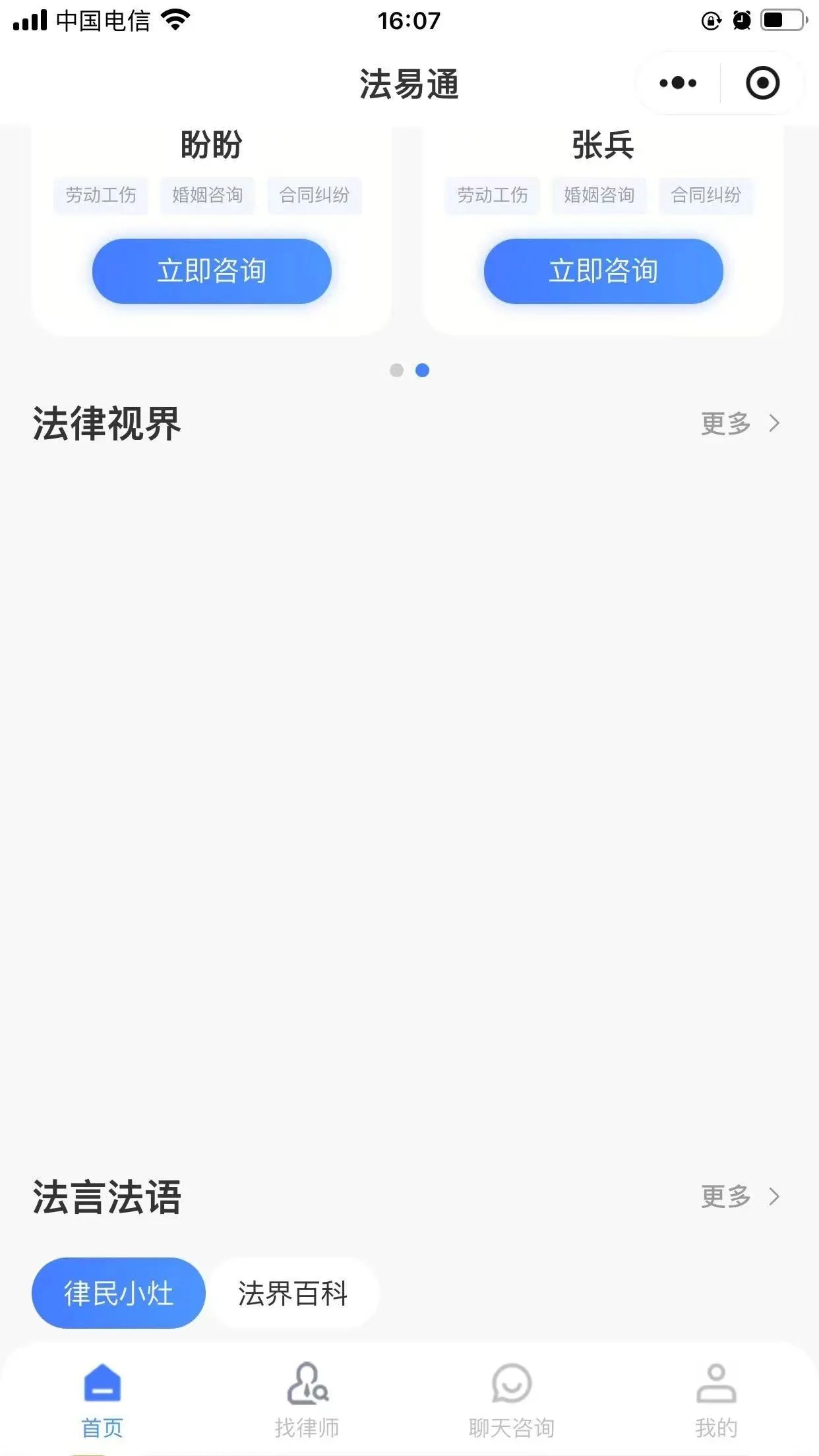Screen dimensions: 819x1456
Task: Tap 立即咨询 under 张兵
Action: (x=603, y=271)
